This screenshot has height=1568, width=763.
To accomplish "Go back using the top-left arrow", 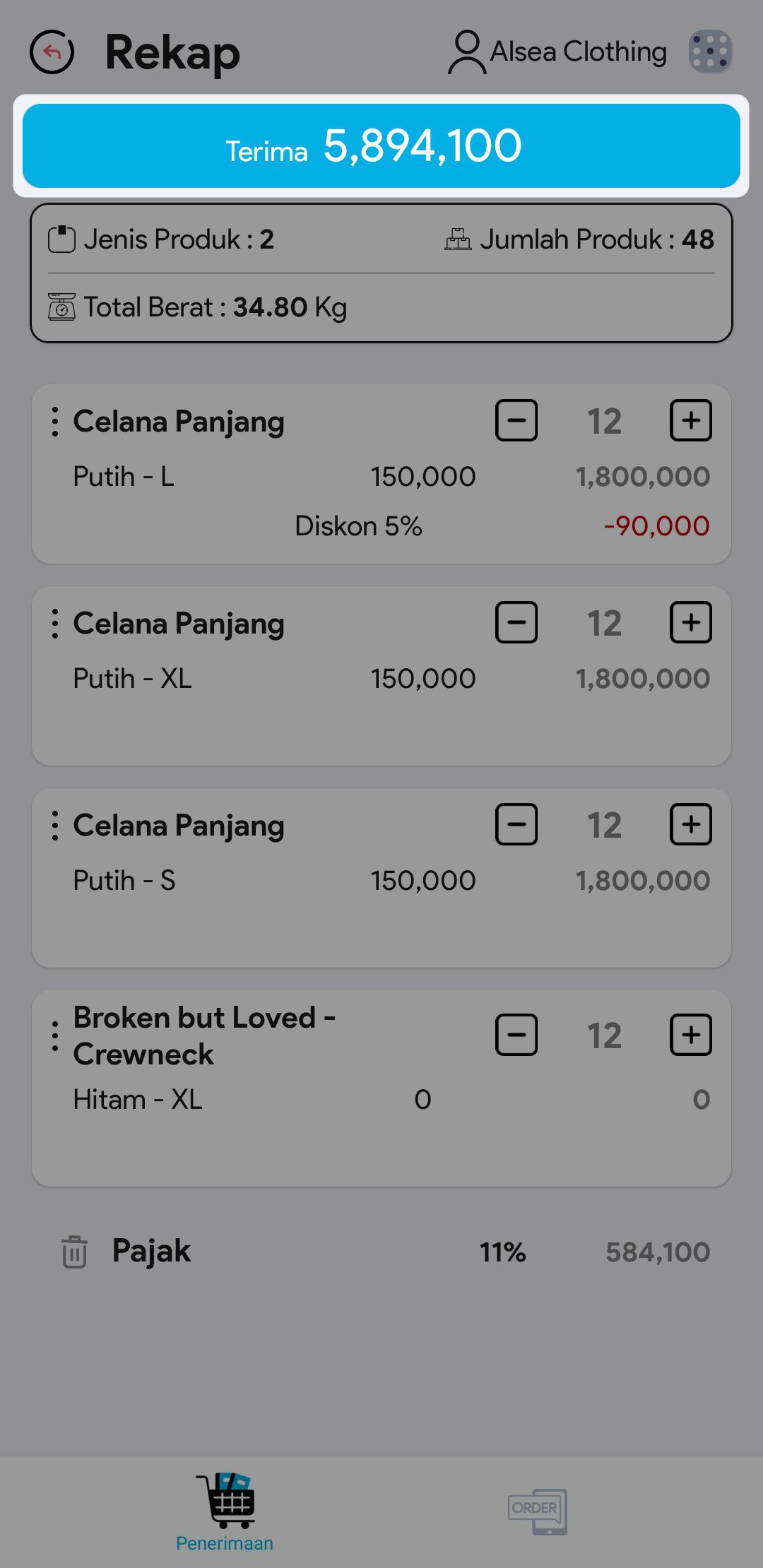I will pos(52,52).
